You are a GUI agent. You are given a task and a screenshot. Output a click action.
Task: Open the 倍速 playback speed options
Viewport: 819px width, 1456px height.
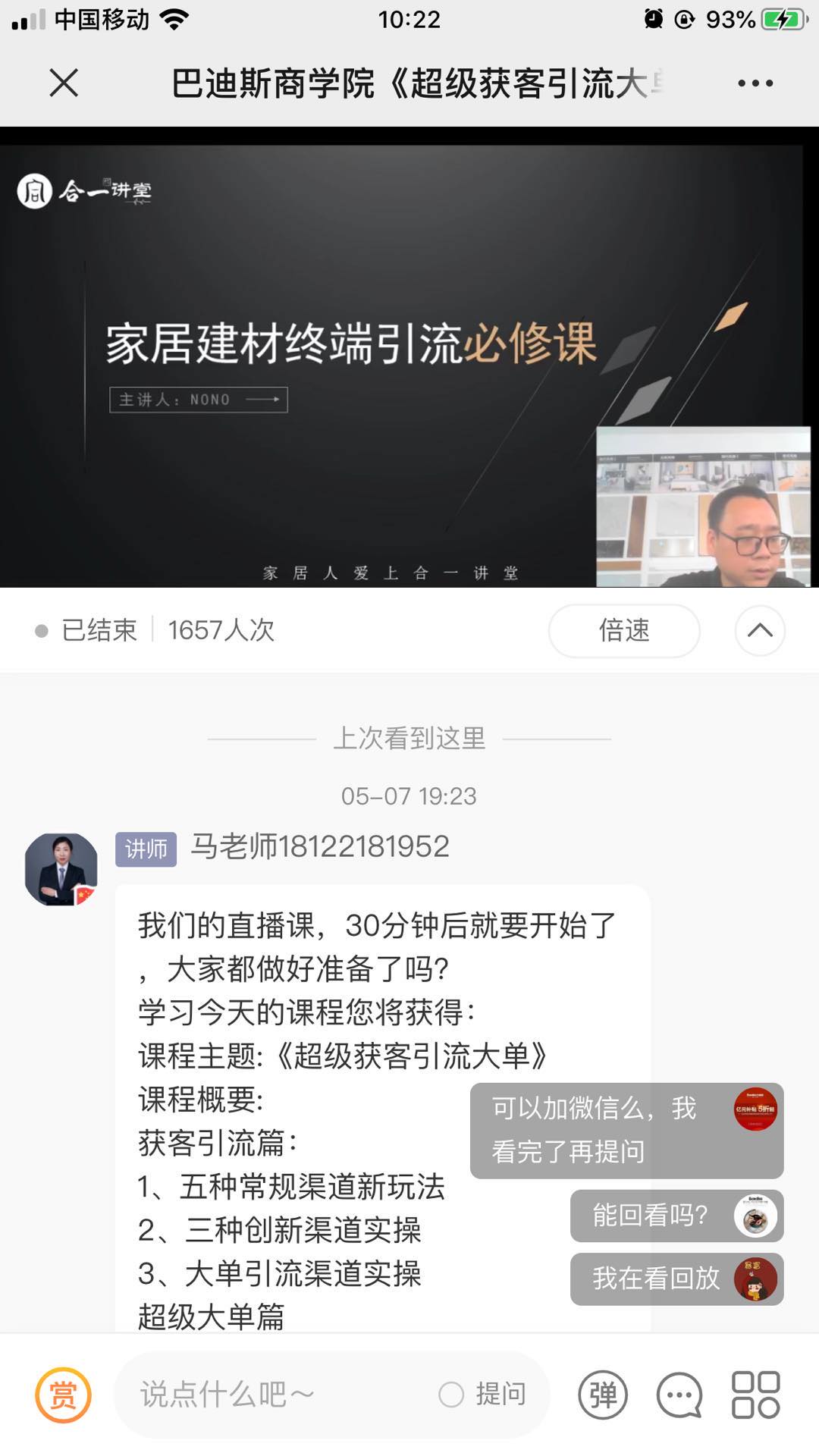pyautogui.click(x=624, y=630)
